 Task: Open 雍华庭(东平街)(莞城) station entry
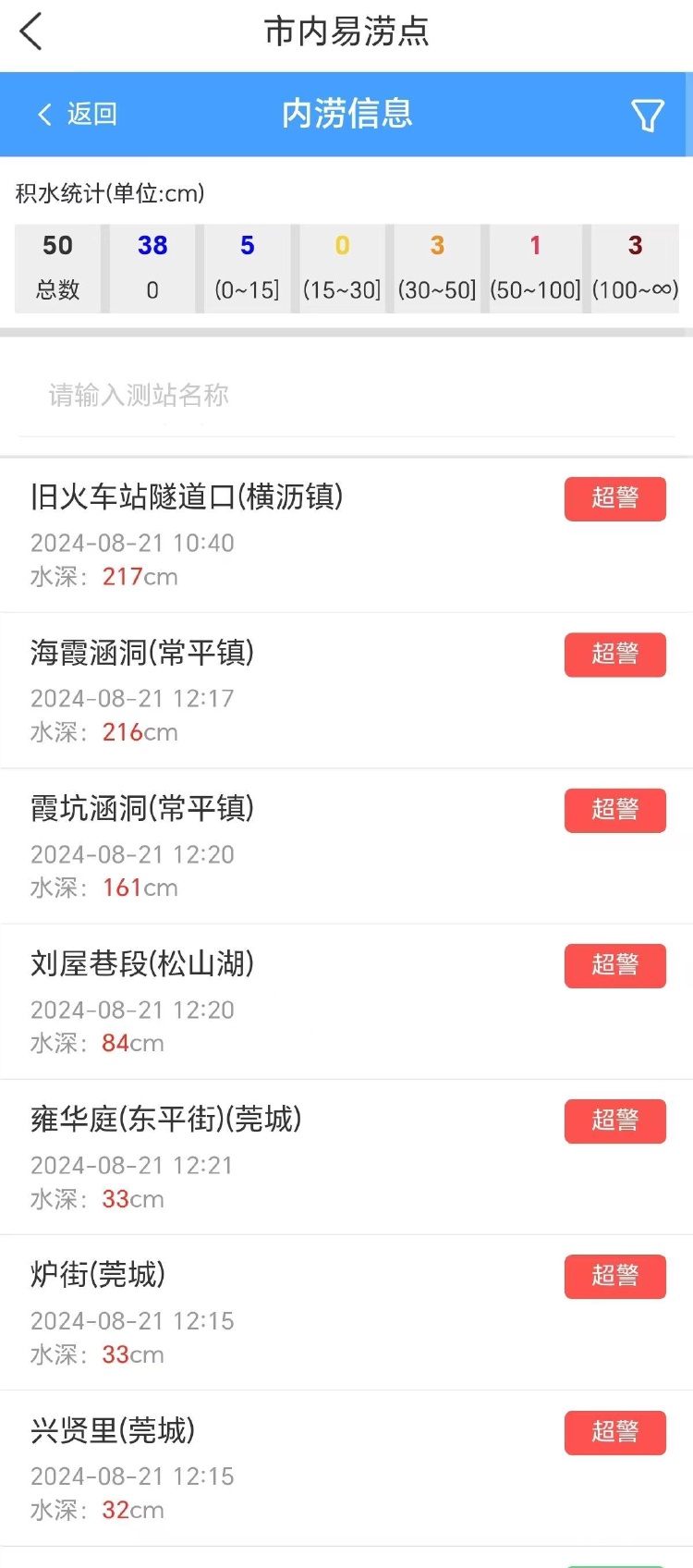[x=346, y=1157]
